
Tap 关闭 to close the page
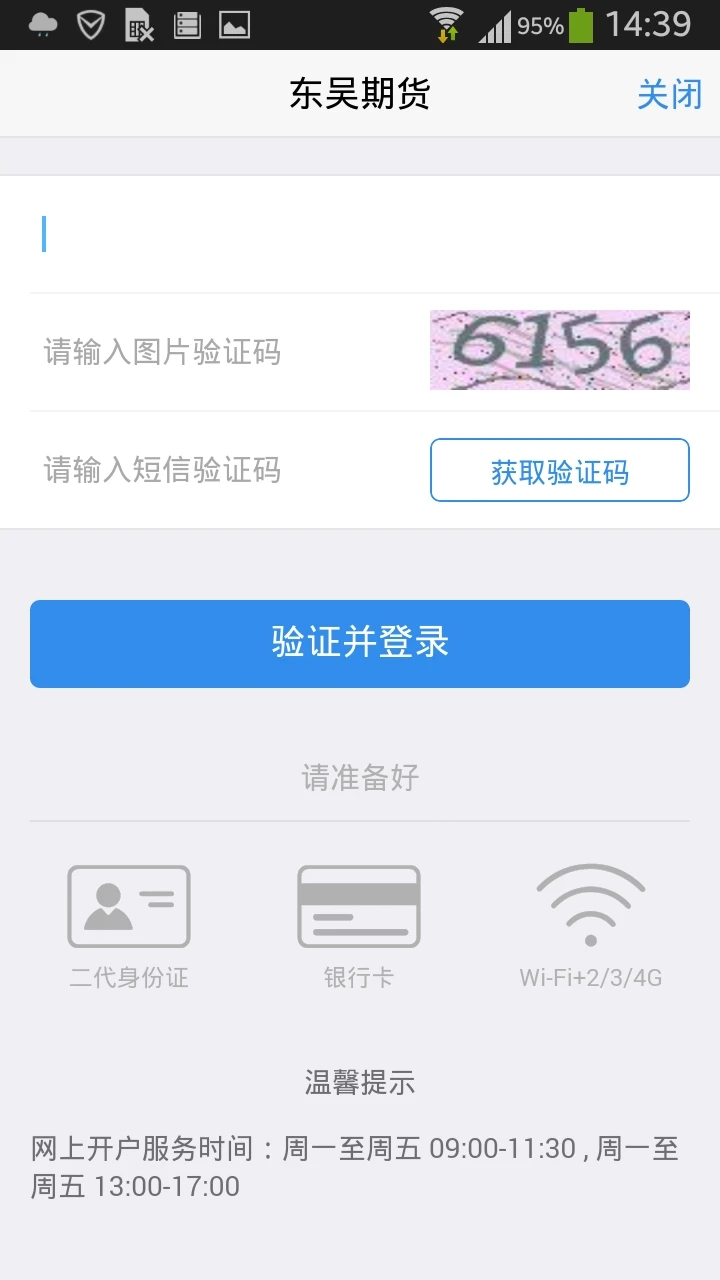(669, 94)
